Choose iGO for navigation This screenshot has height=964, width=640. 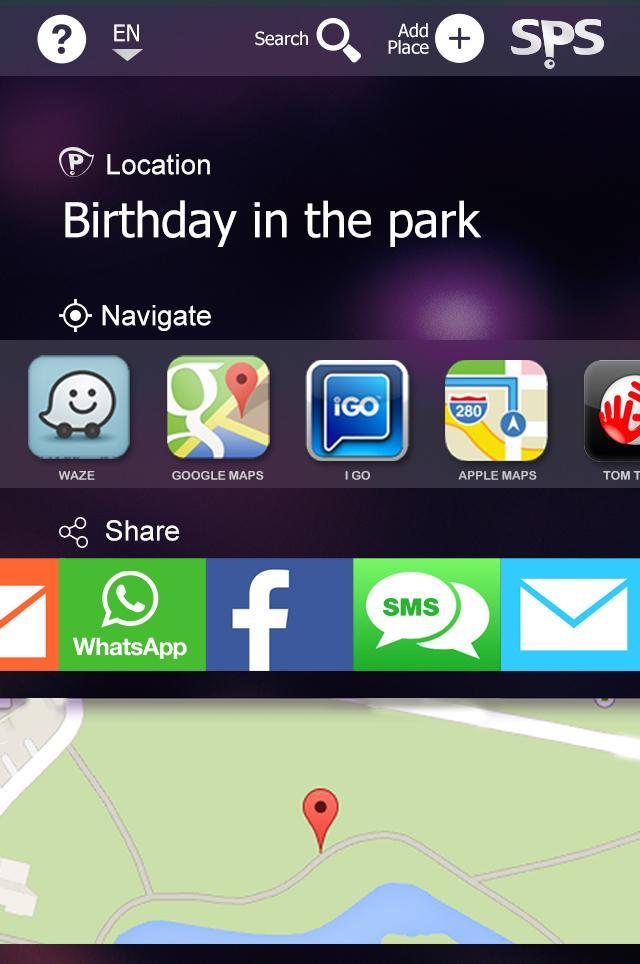(x=357, y=410)
